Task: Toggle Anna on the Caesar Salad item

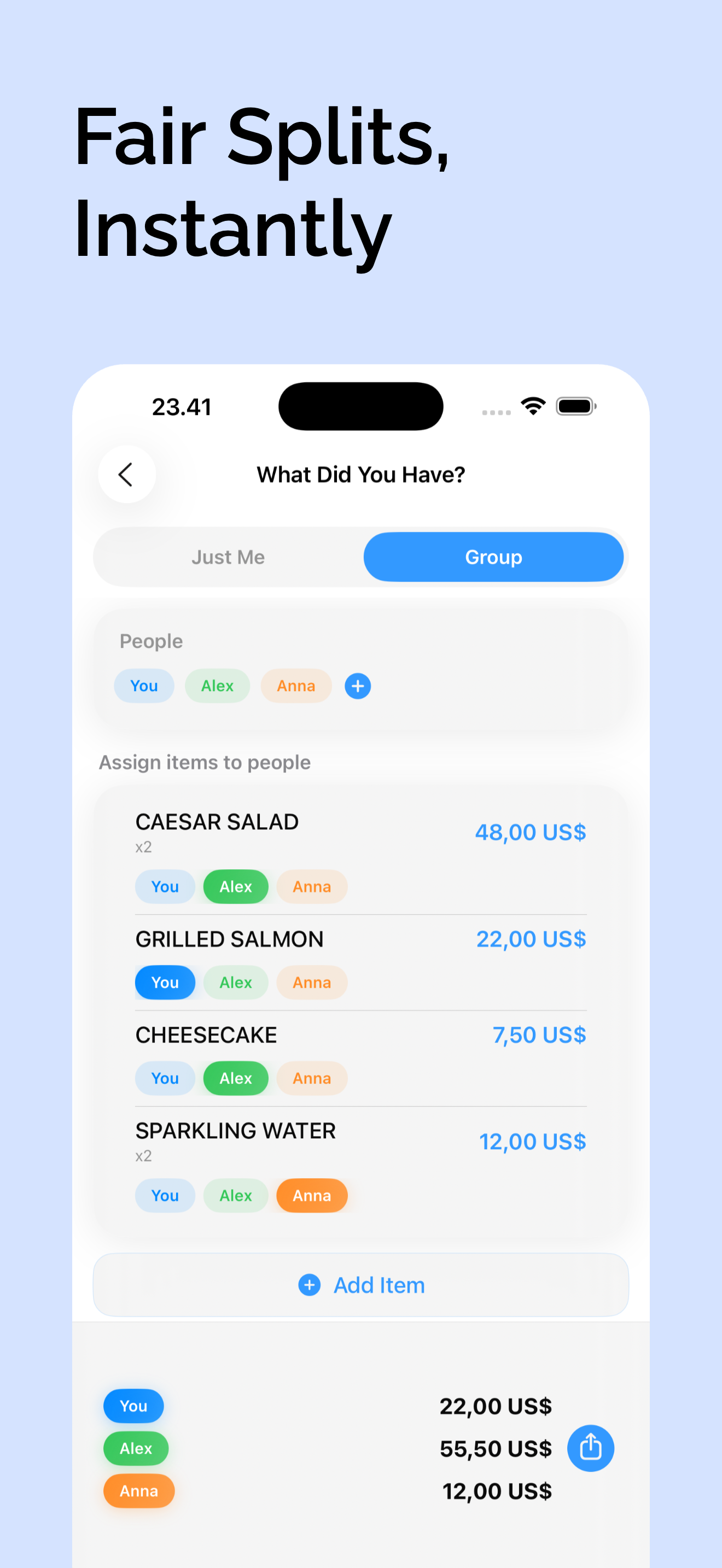Action: (311, 887)
